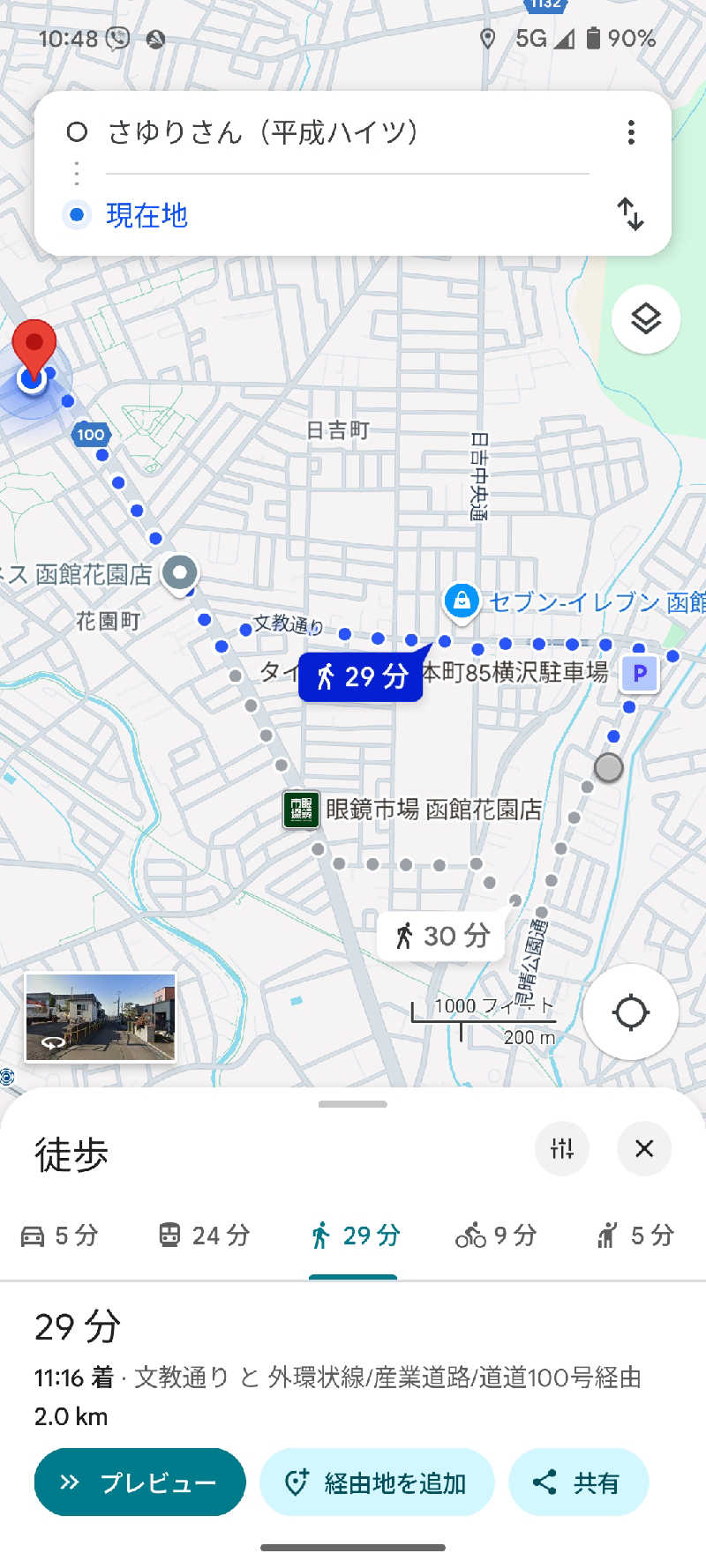The image size is (706, 1568).
Task: Tap 経由地を追加 to add a stop
Action: pyautogui.click(x=377, y=1482)
